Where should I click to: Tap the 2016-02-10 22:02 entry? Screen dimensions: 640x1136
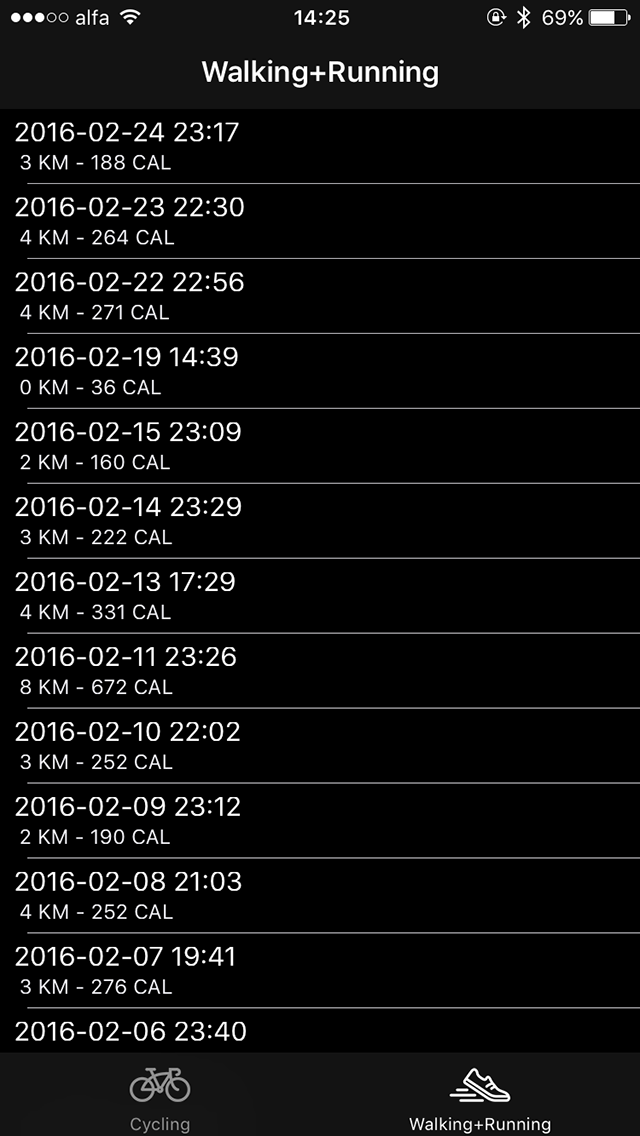[x=320, y=746]
